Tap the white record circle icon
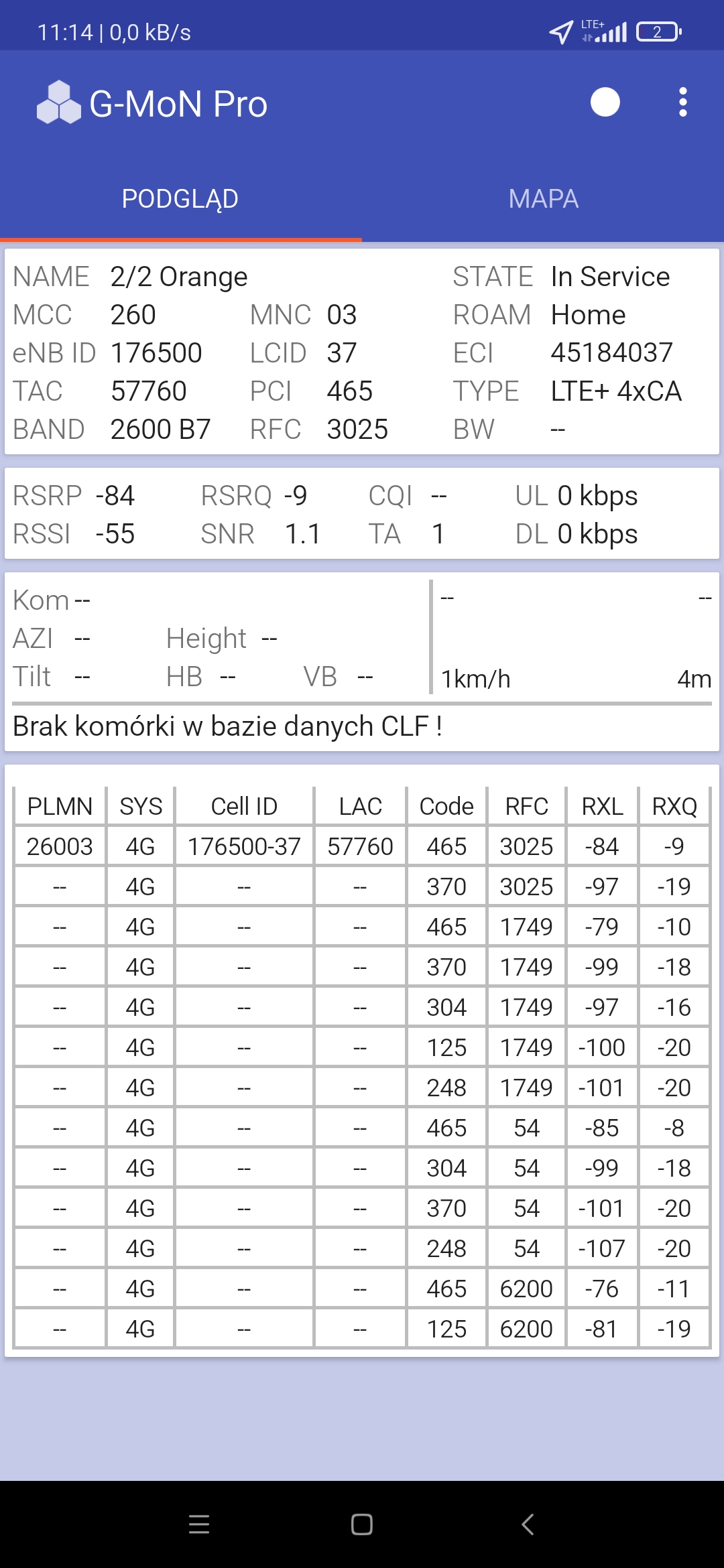The image size is (724, 1568). (605, 103)
